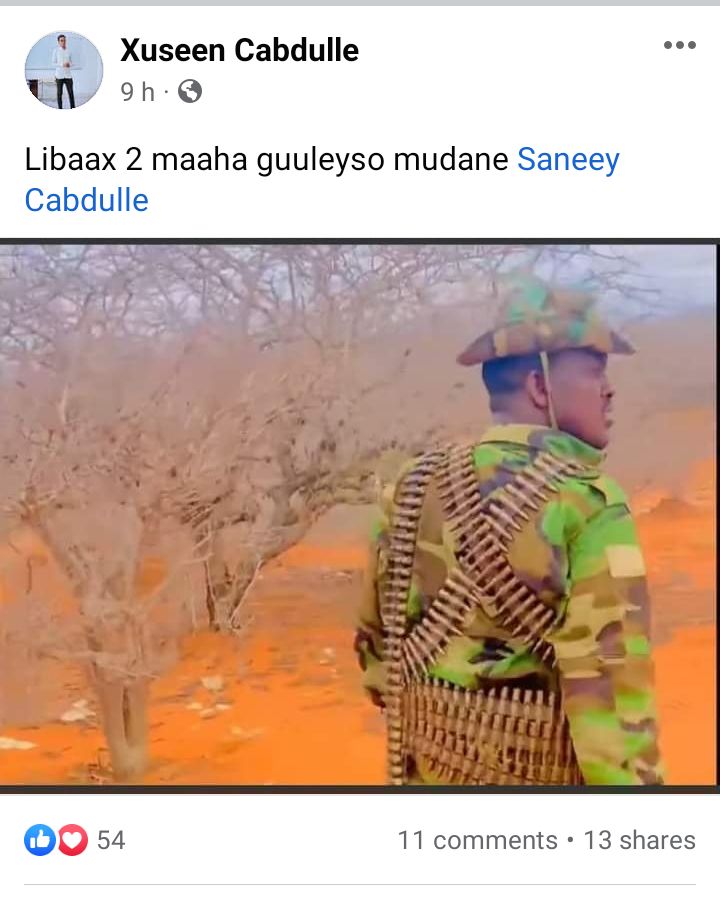This screenshot has width=720, height=900.
Task: Open Xuseen Cabdulle's profile picture
Action: tap(64, 70)
